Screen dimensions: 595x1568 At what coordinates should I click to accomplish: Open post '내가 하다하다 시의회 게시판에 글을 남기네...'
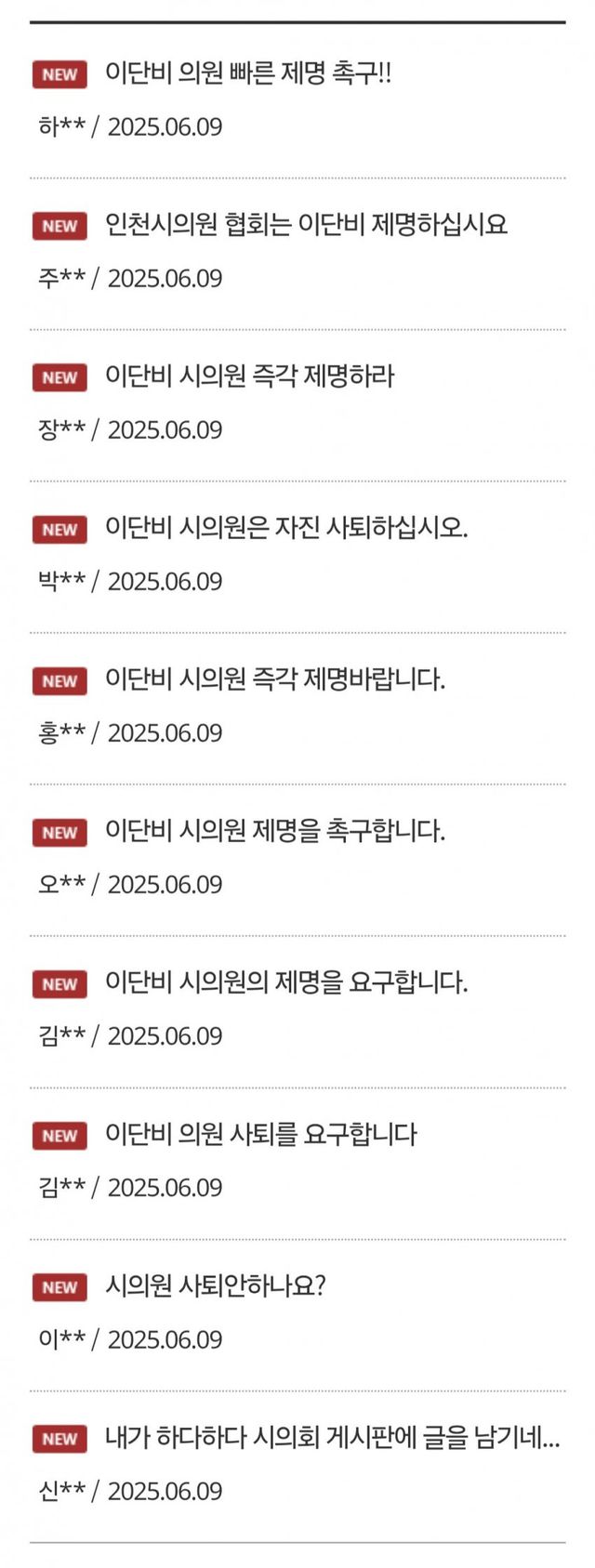(x=332, y=1438)
